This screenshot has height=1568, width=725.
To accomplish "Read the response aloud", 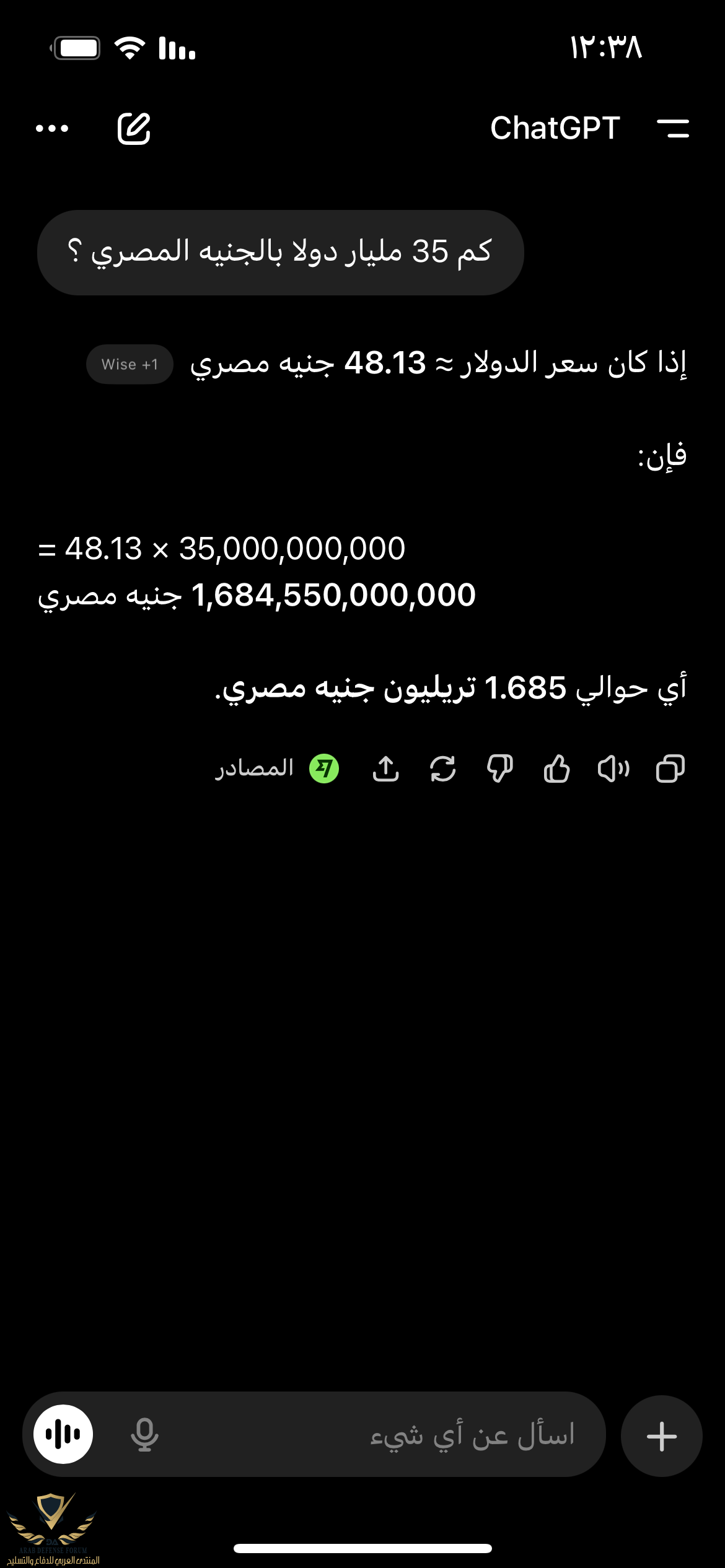I will (613, 769).
